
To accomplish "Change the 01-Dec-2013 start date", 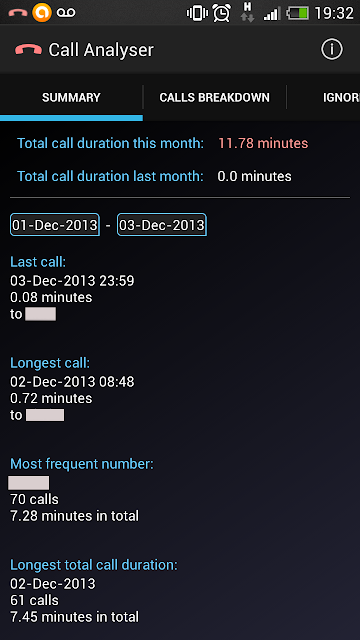I will 55,224.
